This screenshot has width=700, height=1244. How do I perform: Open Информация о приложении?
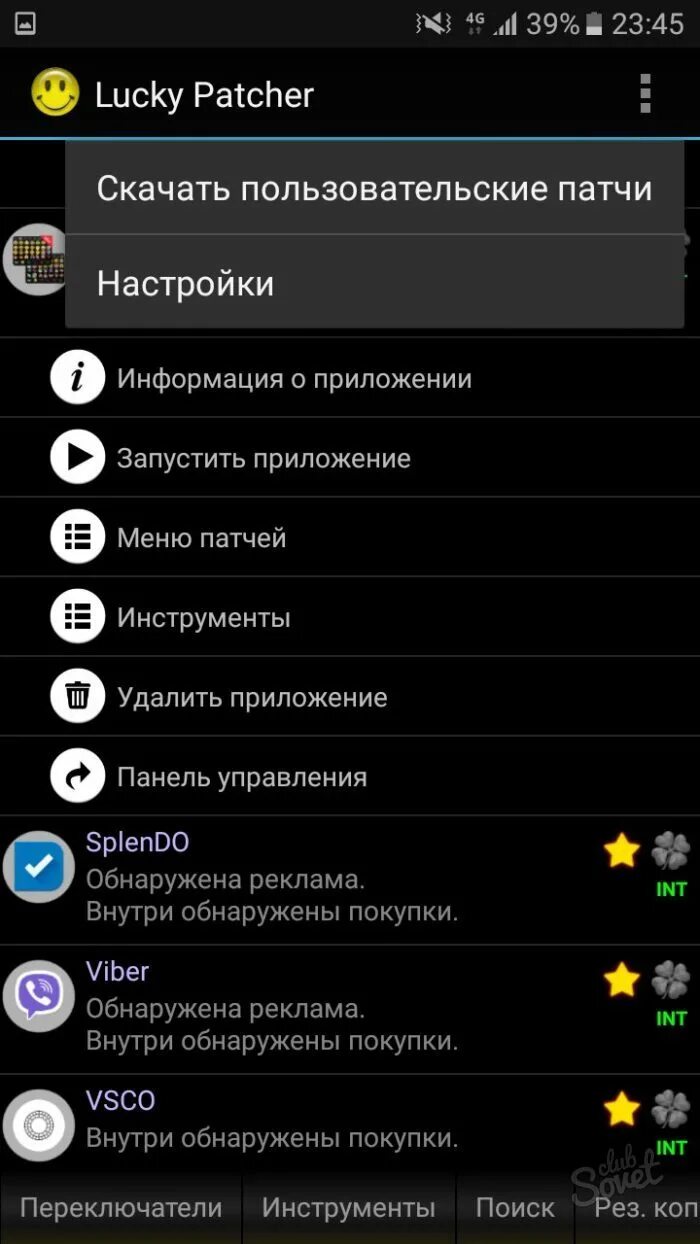click(x=294, y=379)
